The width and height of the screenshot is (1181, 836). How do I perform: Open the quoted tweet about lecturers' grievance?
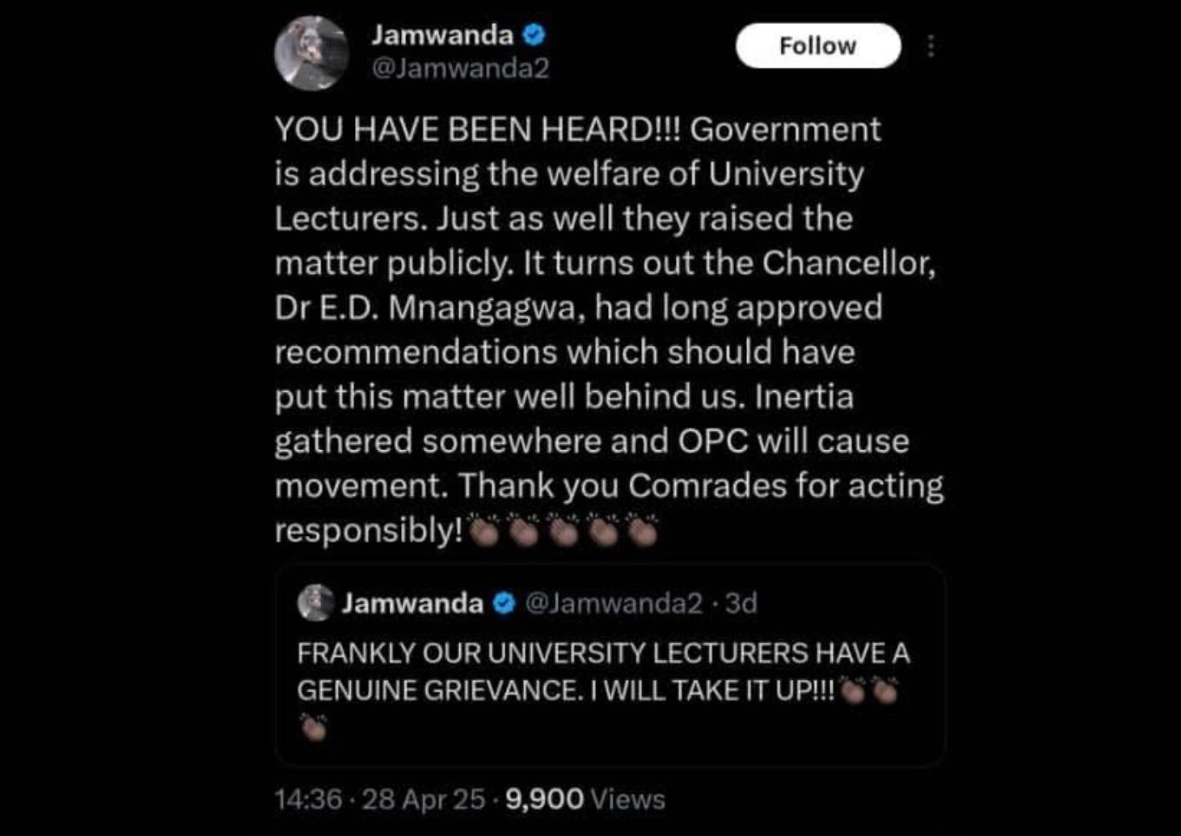coord(610,666)
